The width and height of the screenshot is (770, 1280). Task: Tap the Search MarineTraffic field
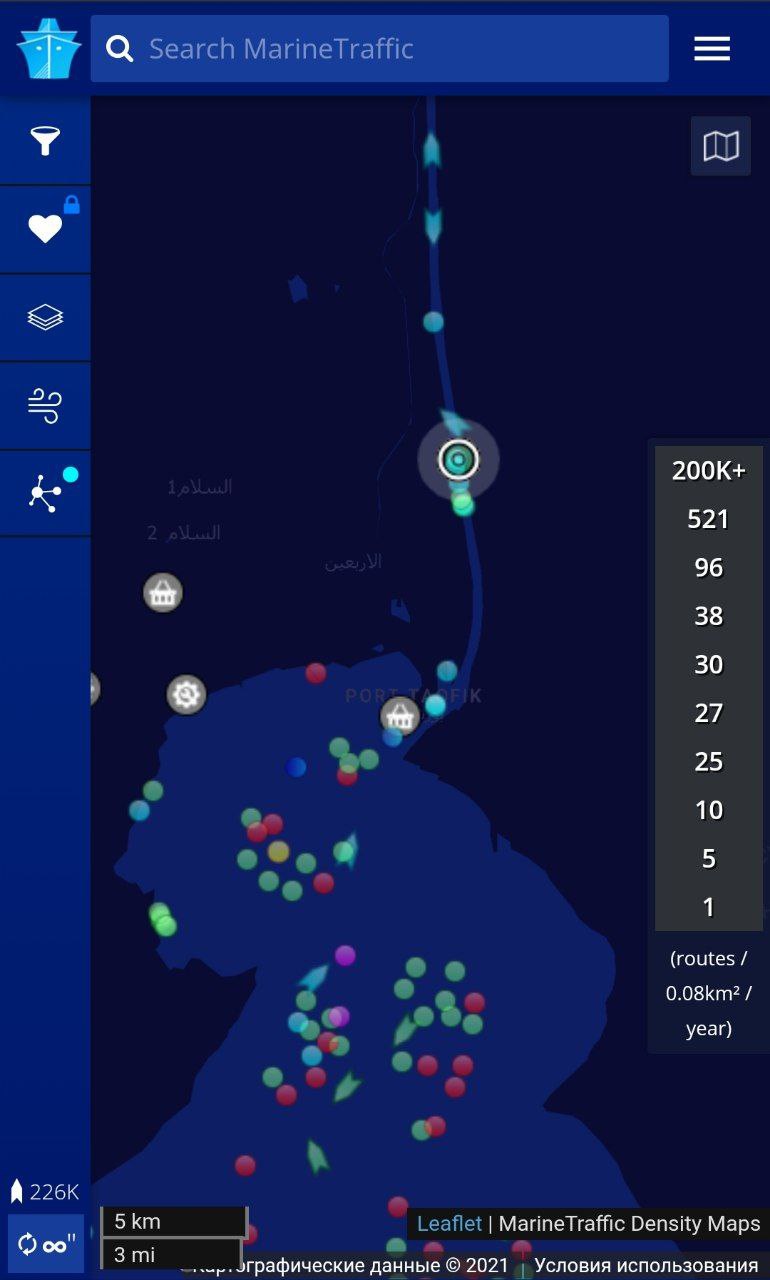380,48
